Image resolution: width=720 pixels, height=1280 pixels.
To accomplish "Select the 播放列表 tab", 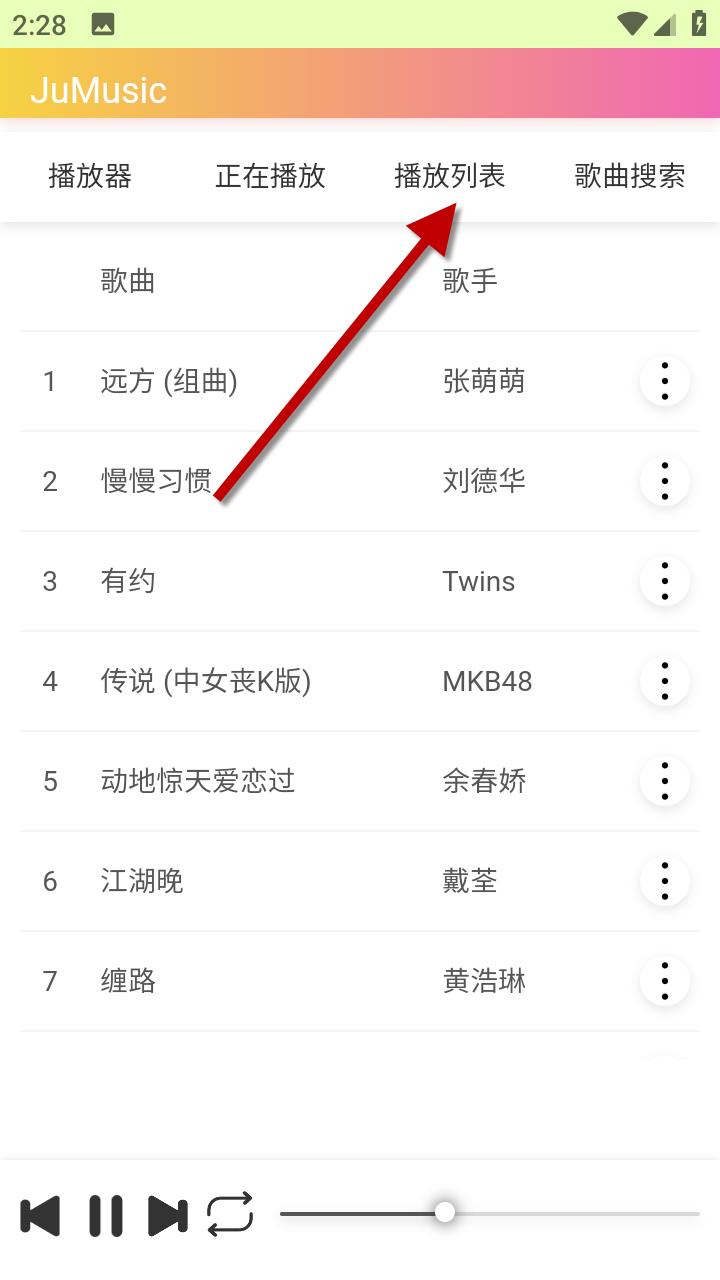I will coord(450,176).
